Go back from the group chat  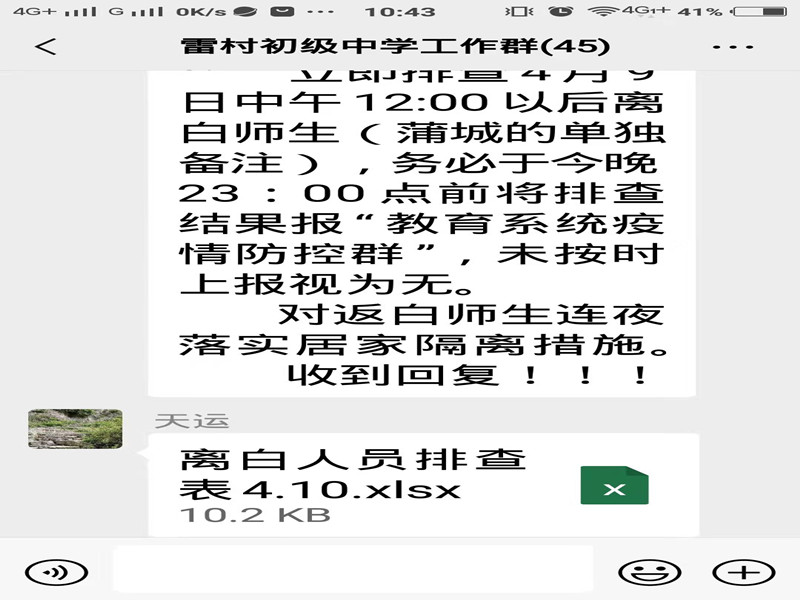[45, 47]
